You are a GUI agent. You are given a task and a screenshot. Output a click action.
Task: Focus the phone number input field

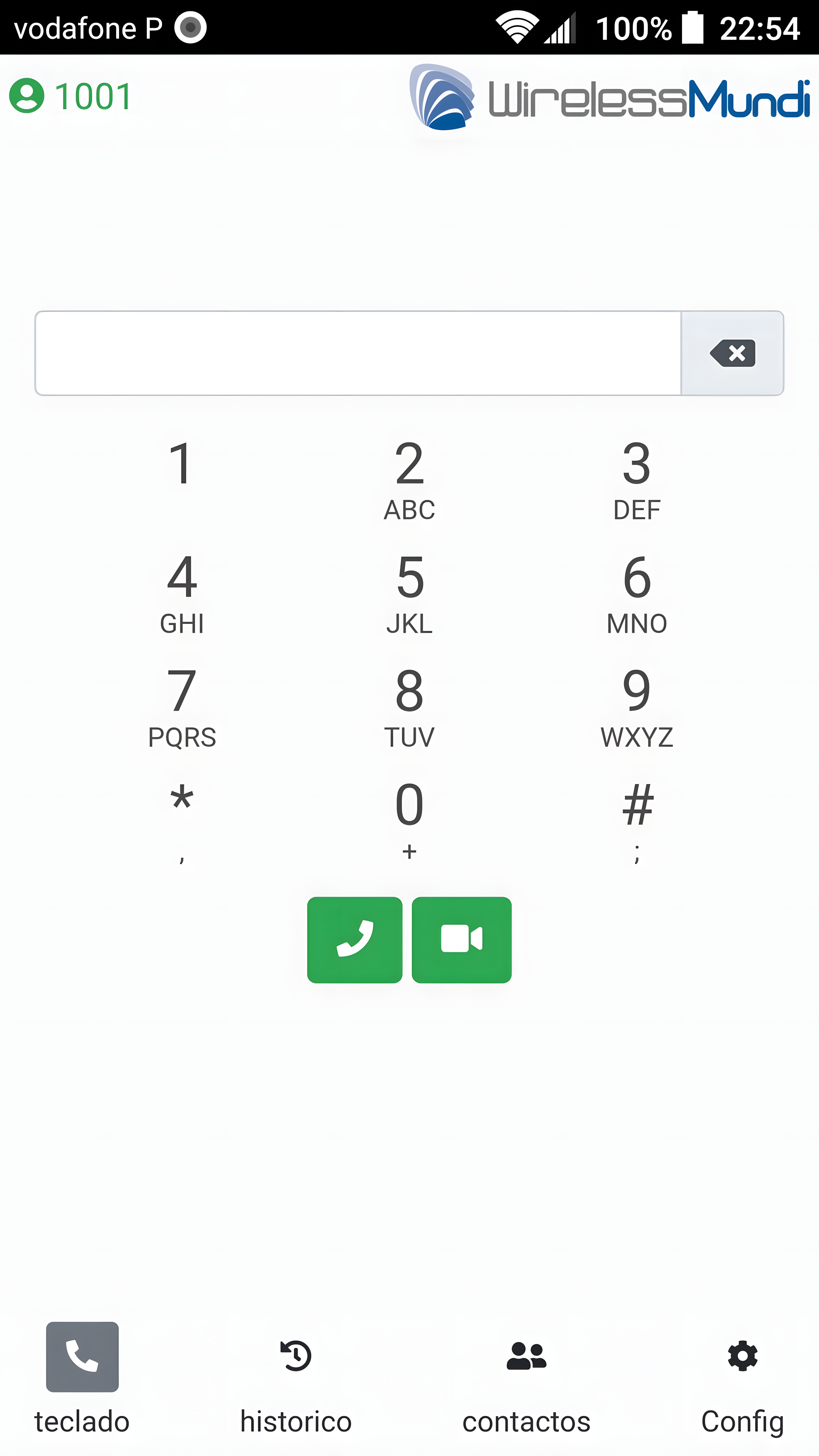click(358, 353)
